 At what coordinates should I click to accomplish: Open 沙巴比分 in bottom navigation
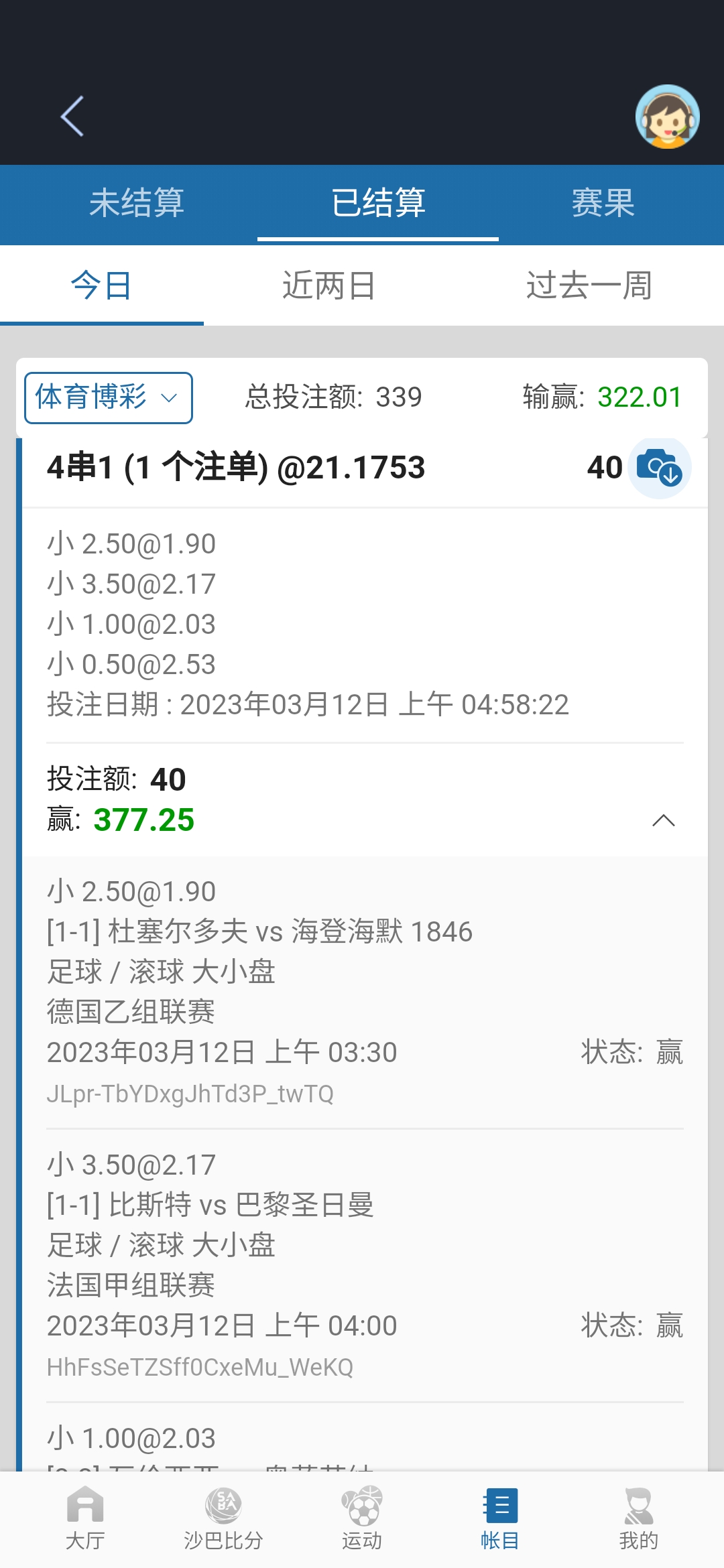click(223, 1518)
